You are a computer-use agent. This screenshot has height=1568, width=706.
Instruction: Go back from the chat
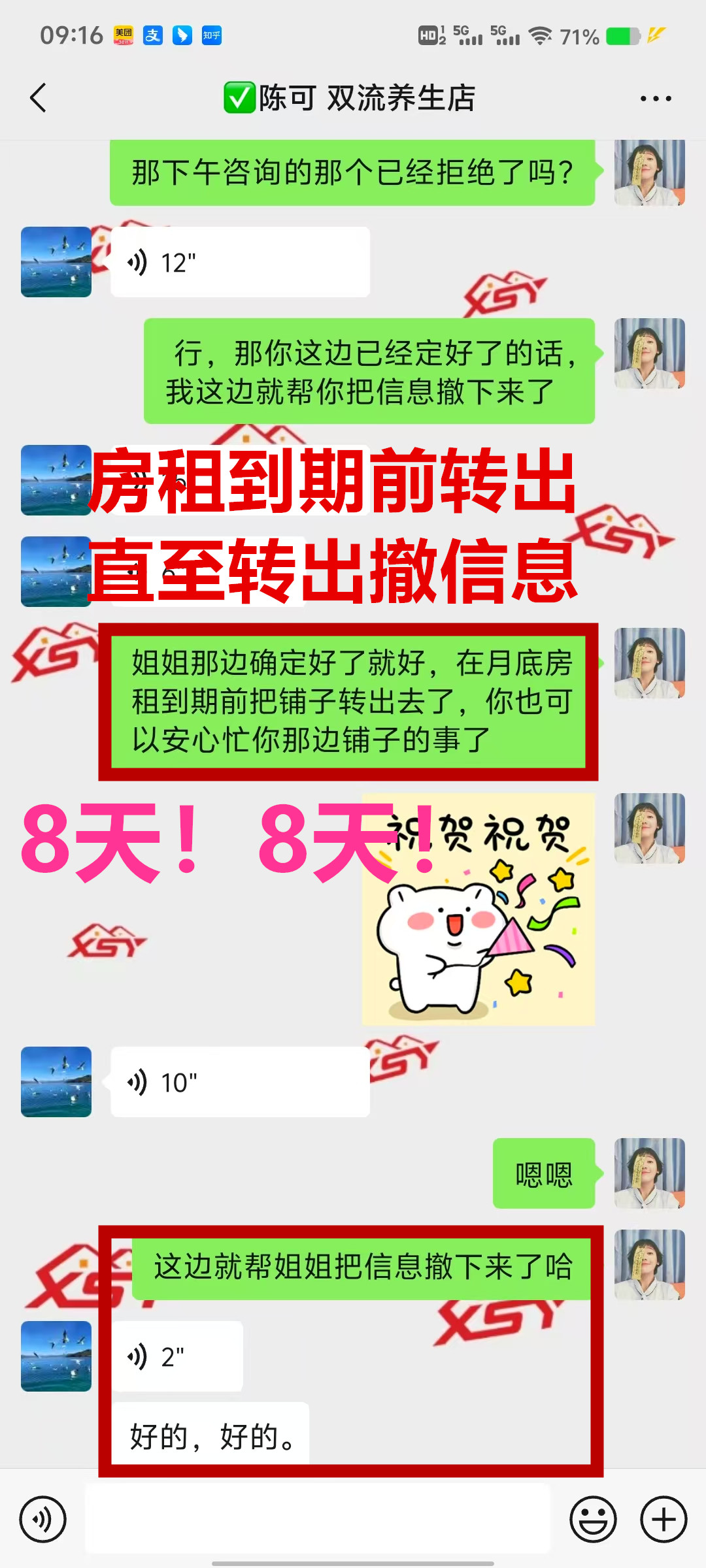(x=38, y=98)
